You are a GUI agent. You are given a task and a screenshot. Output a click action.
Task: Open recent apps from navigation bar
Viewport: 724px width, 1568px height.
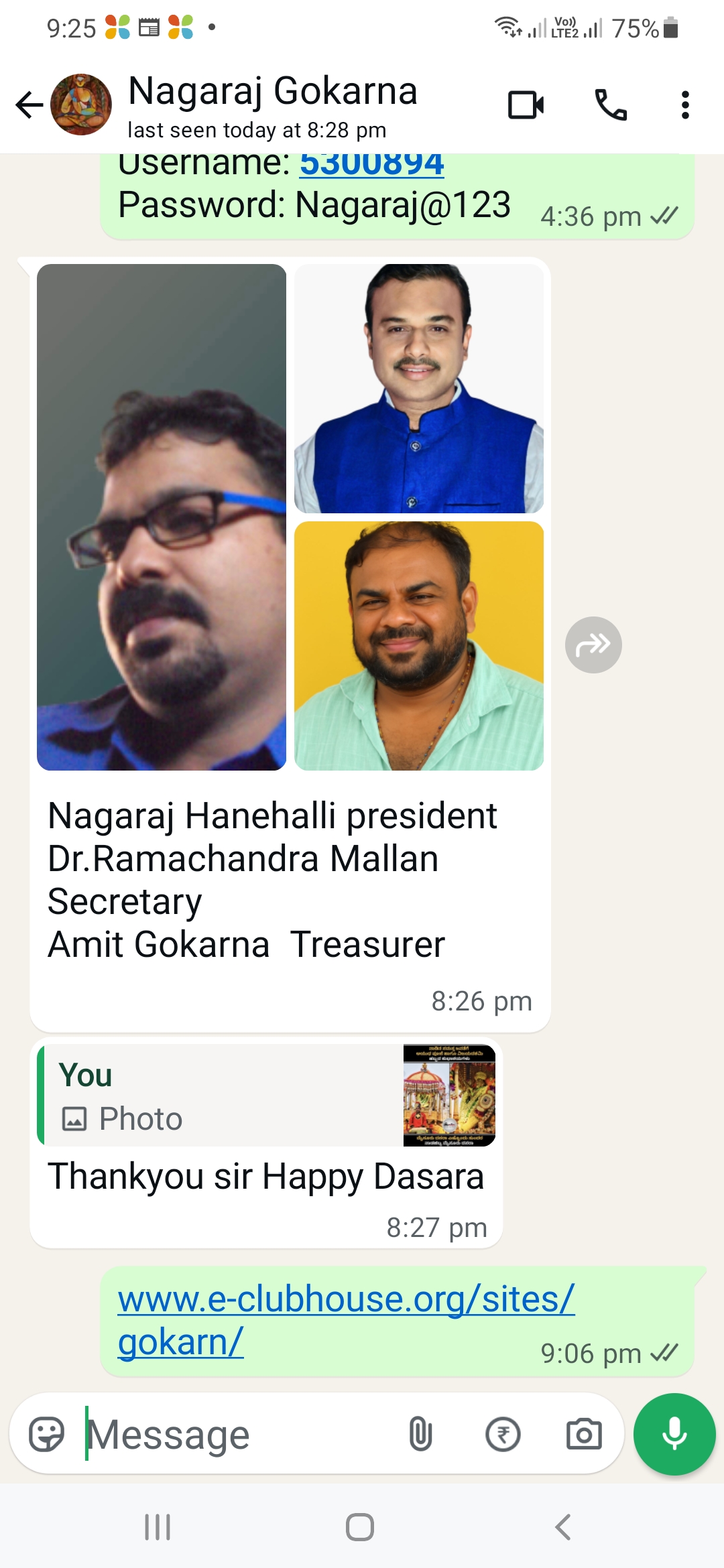coord(158,1528)
